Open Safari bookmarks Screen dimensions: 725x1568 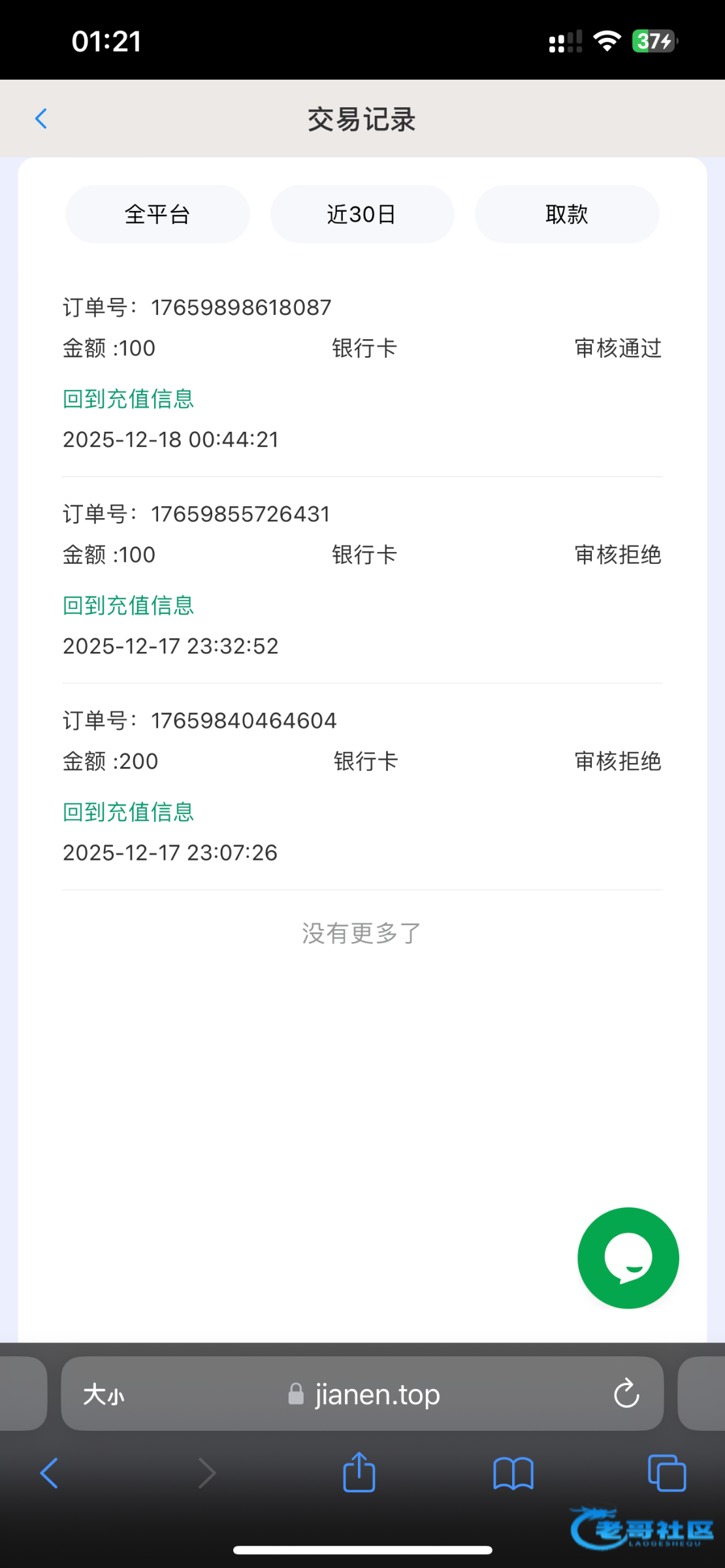pos(513,1473)
